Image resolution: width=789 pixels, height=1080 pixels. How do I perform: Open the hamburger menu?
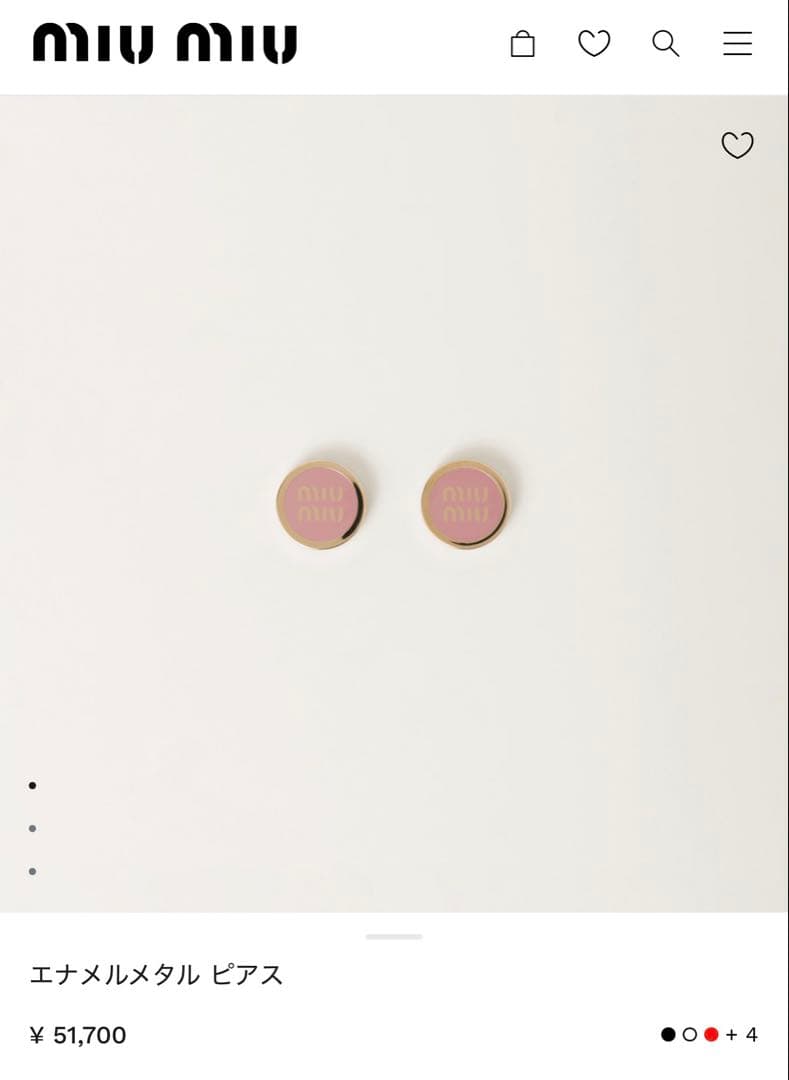click(x=737, y=44)
